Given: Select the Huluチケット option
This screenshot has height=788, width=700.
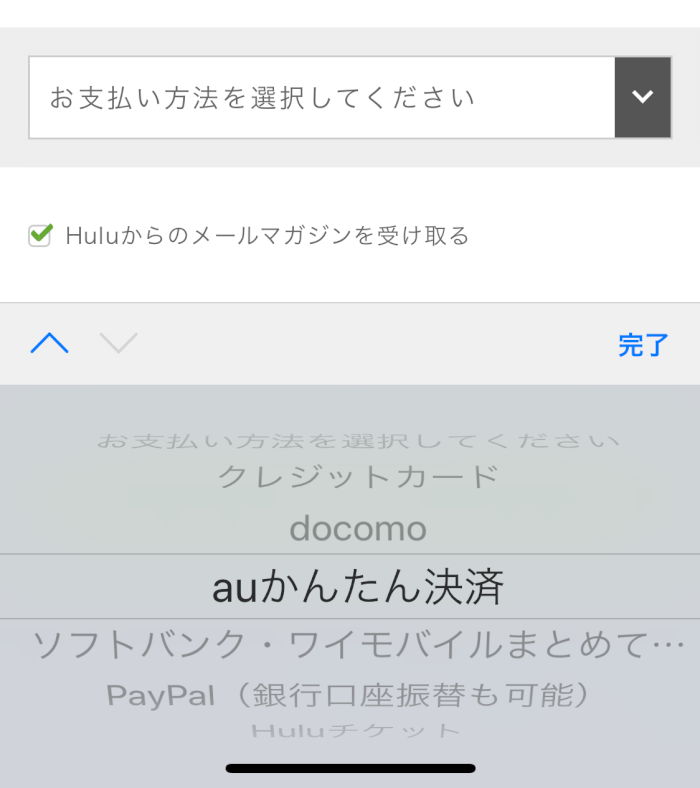Looking at the screenshot, I should [358, 730].
